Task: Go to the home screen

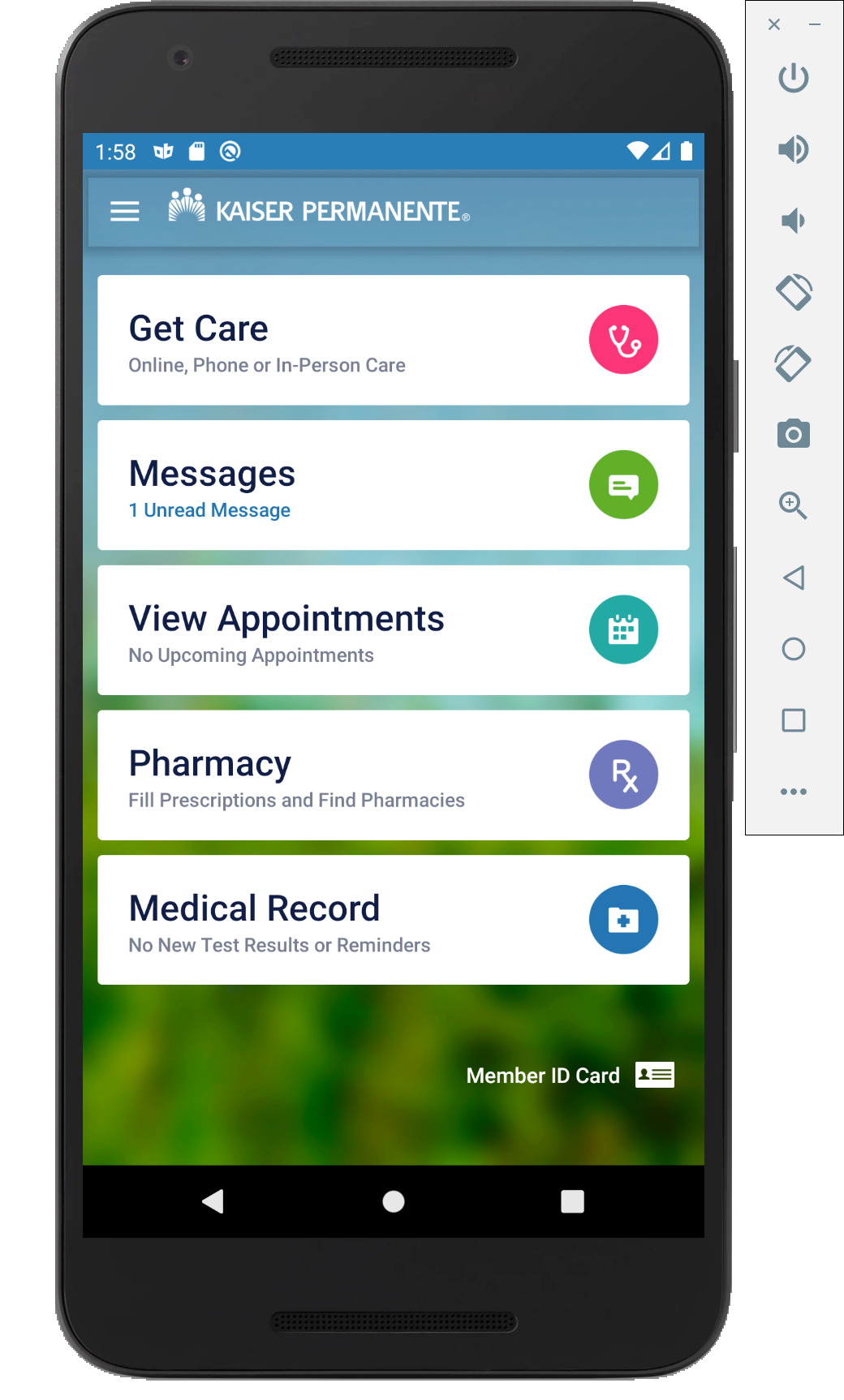Action: (x=394, y=1201)
